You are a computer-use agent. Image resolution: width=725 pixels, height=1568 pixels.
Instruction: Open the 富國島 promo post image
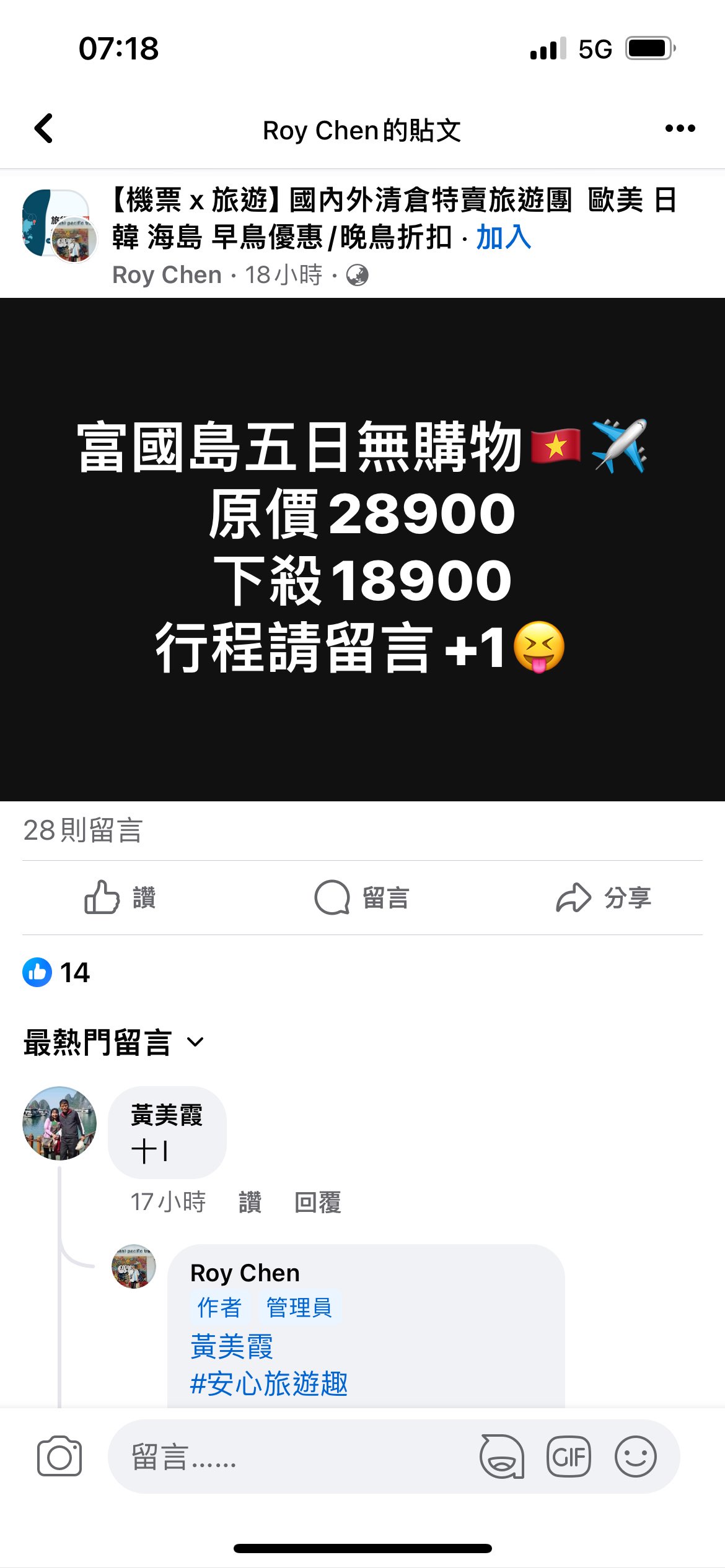coord(362,549)
